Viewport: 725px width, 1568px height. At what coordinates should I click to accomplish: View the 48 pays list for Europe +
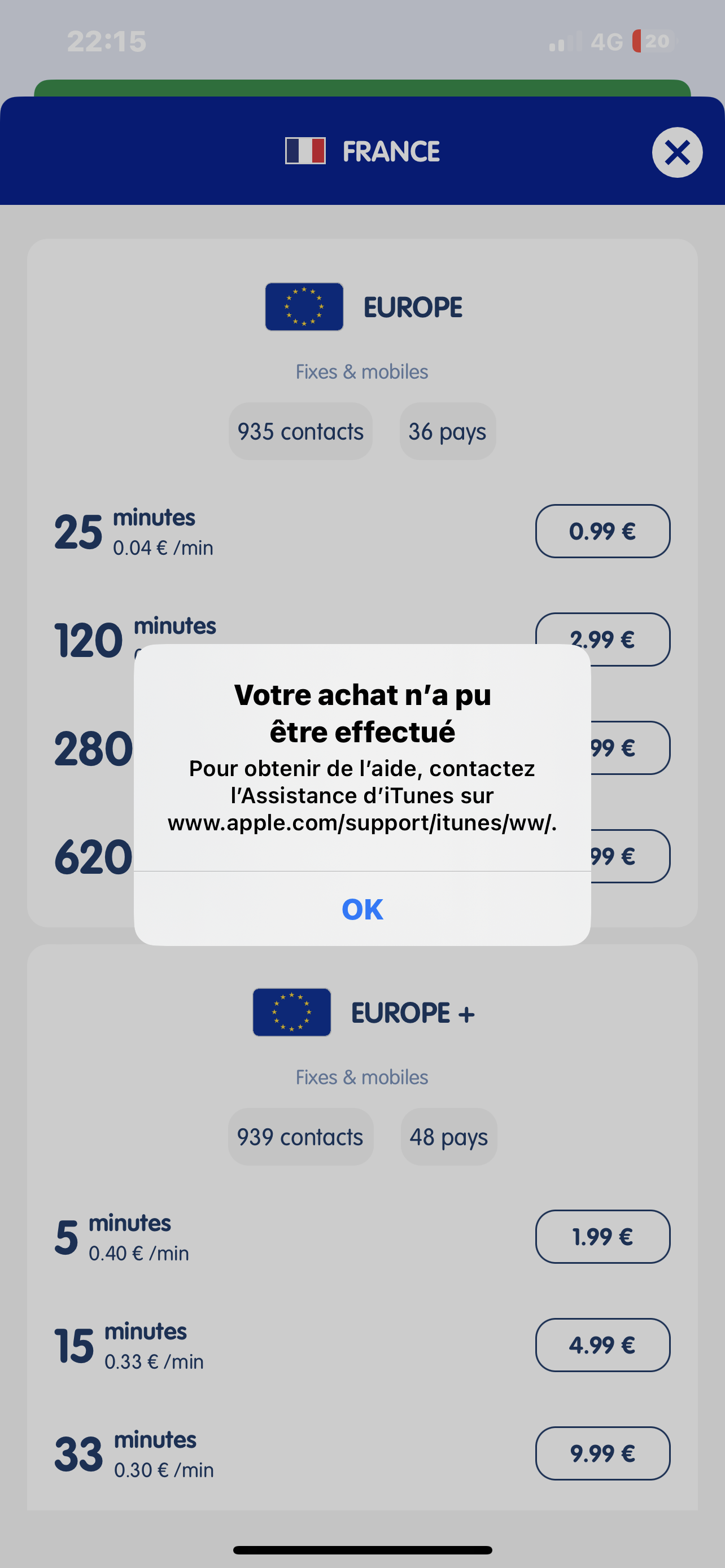point(449,1136)
